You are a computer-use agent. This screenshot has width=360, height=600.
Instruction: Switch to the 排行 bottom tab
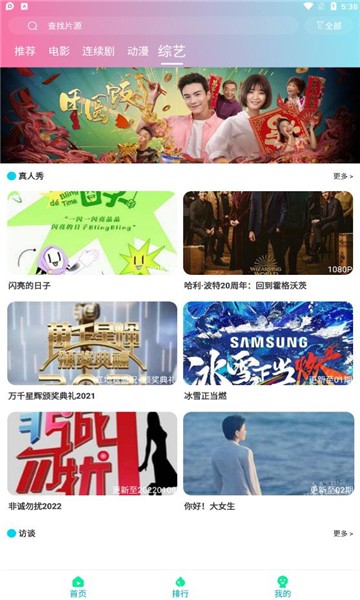(x=180, y=587)
